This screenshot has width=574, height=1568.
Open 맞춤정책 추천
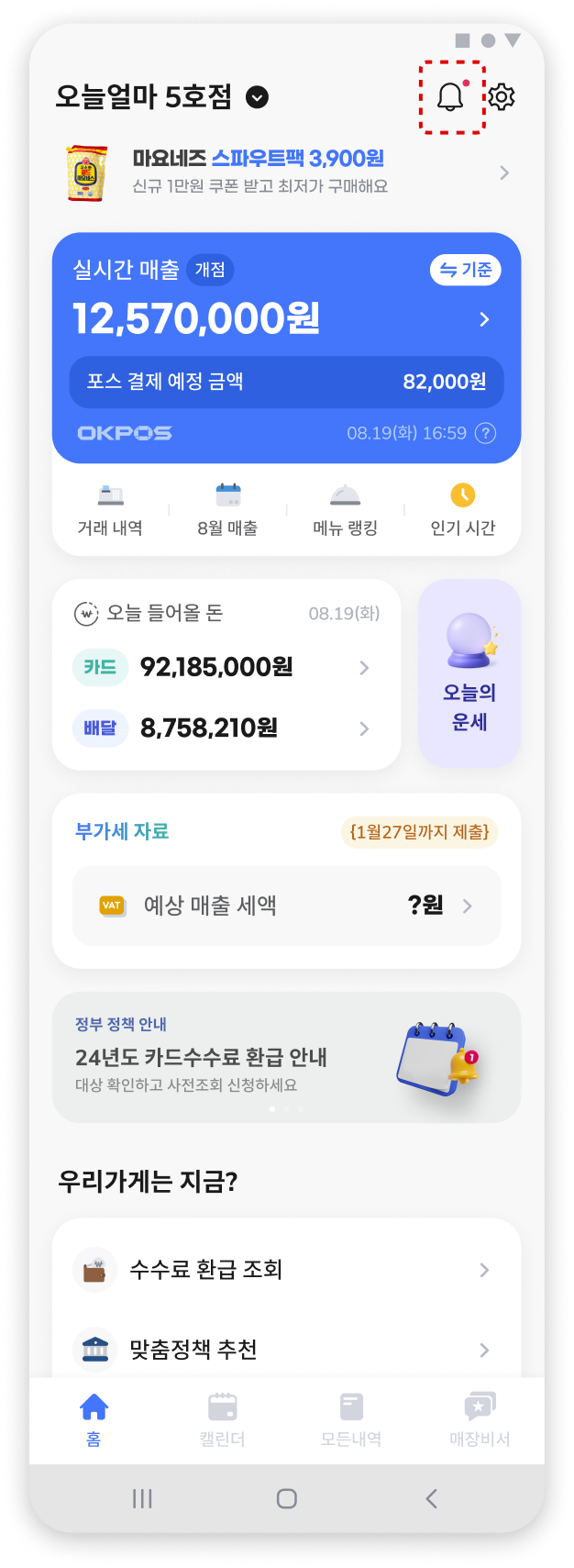click(x=286, y=1350)
